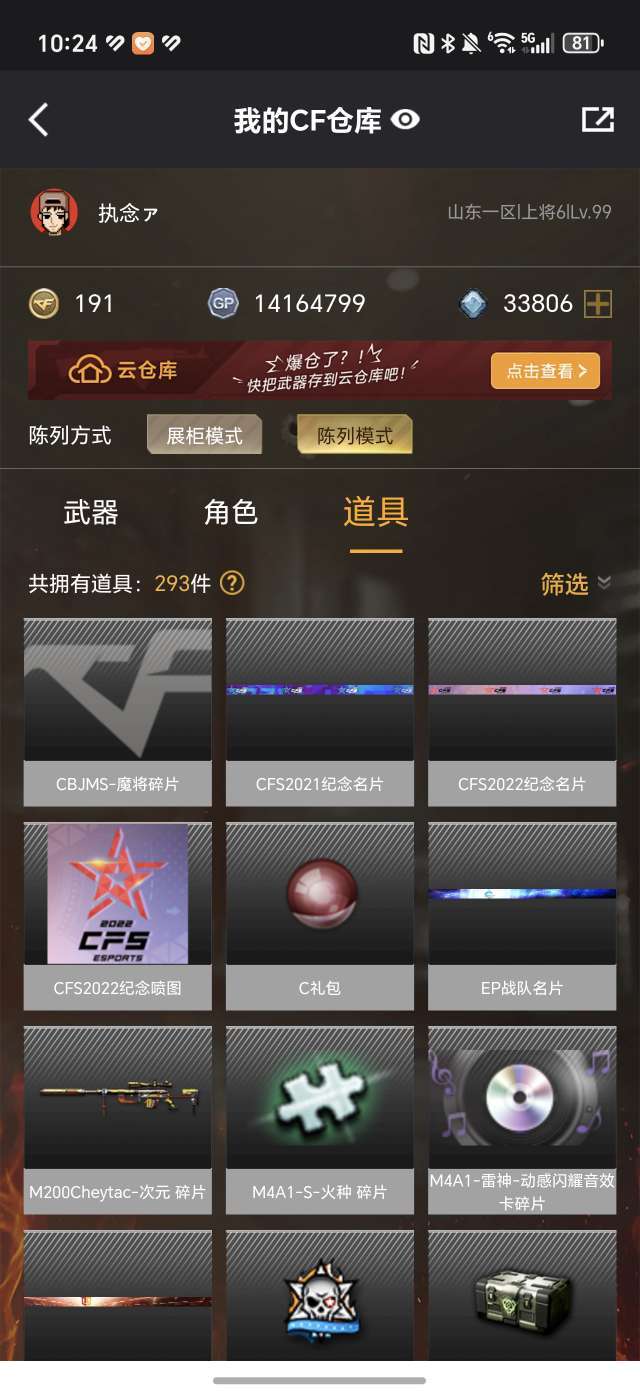Switch to the 武器 tab
Image resolution: width=640 pixels, height=1400 pixels.
(x=91, y=513)
